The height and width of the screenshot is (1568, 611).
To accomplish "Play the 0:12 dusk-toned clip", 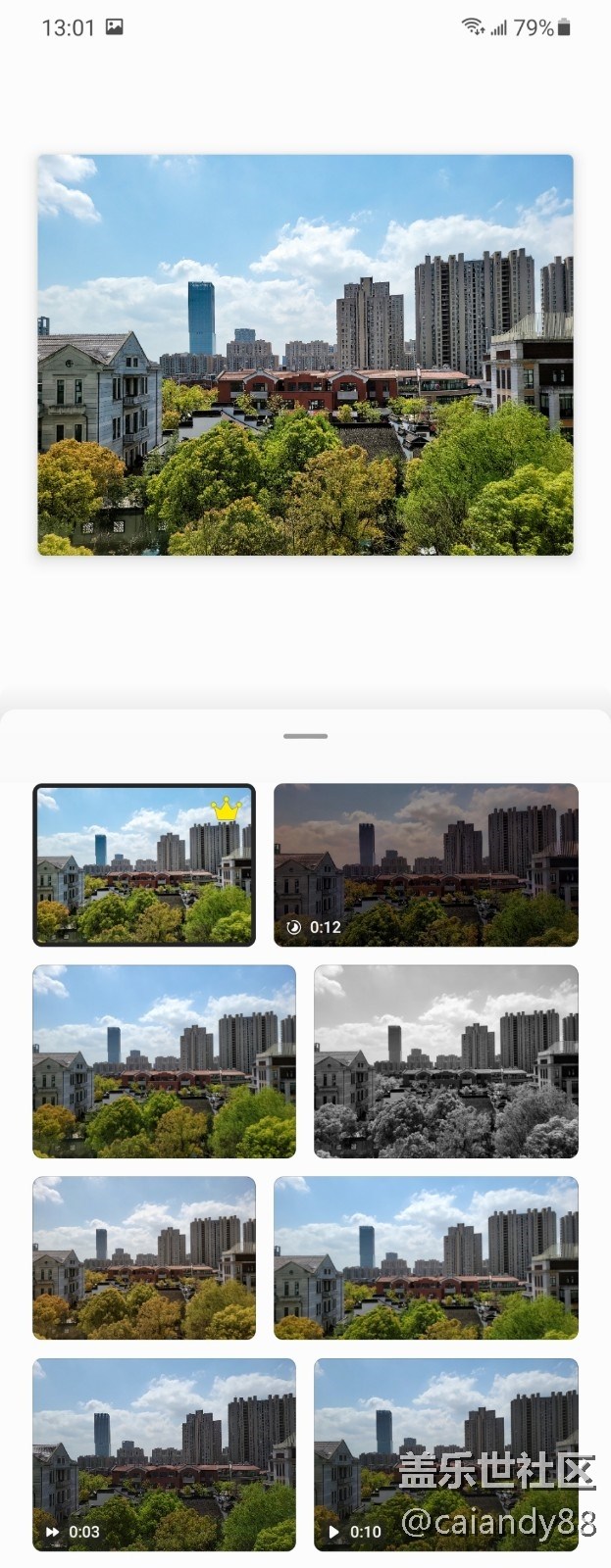I will (x=426, y=864).
